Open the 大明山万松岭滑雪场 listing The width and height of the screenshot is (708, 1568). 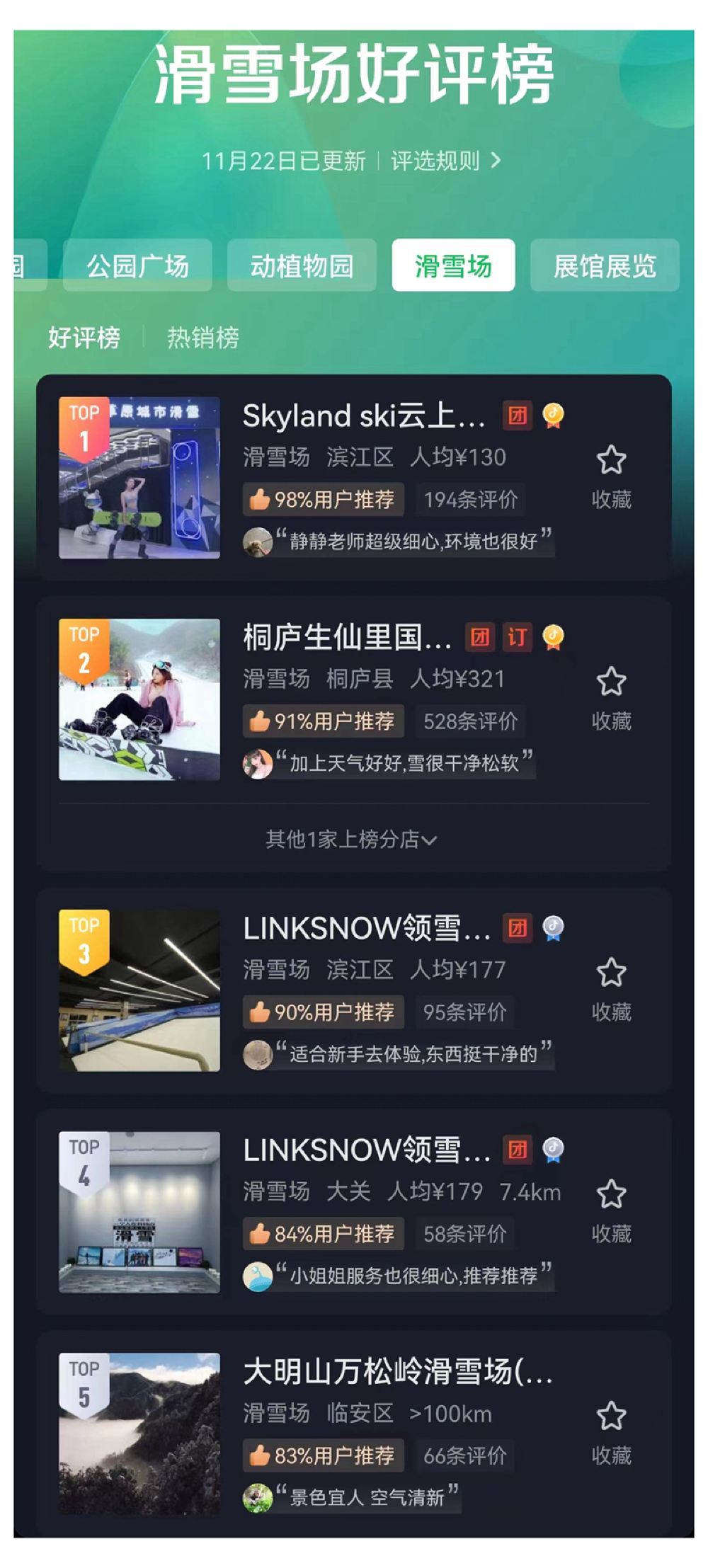tap(396, 1371)
